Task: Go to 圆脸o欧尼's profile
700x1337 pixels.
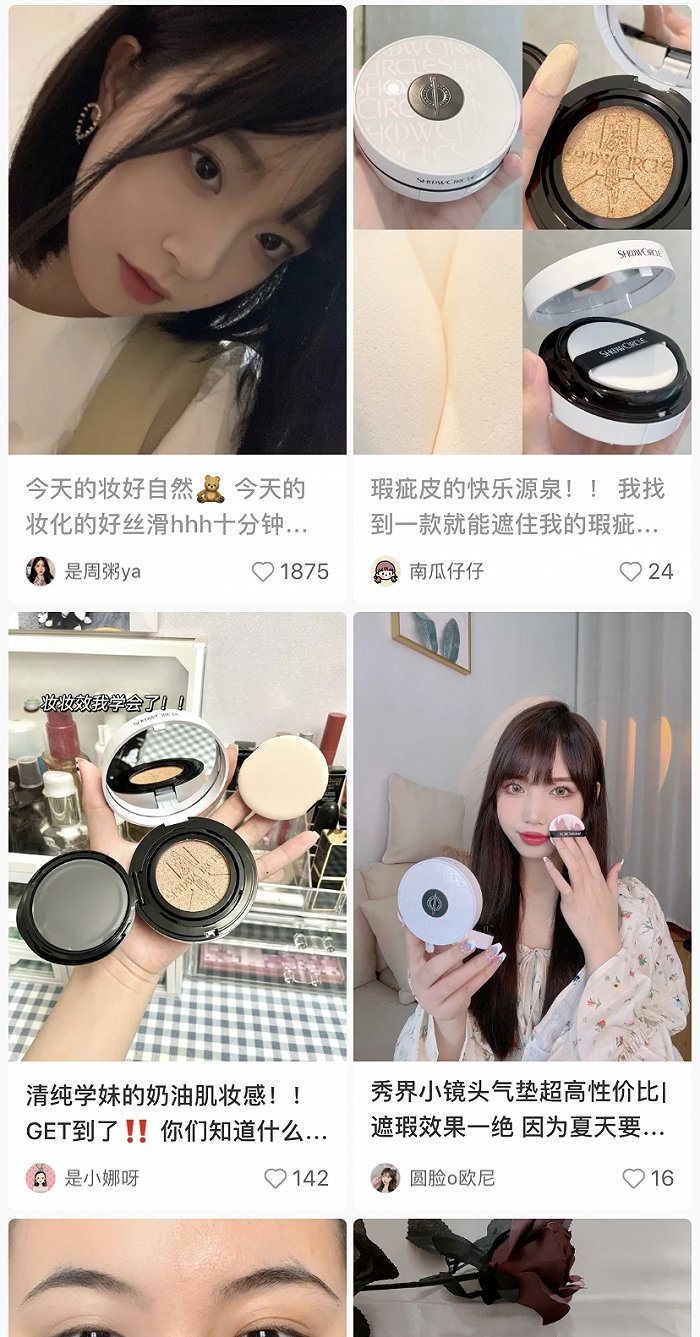Action: tap(386, 1178)
